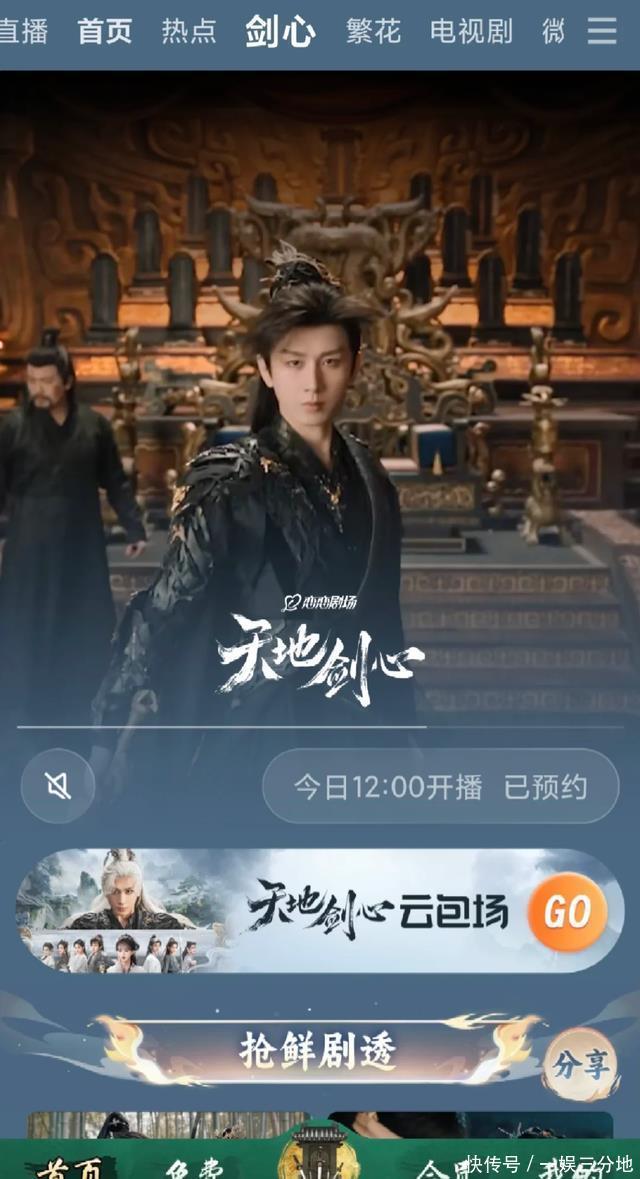Select the 剑心 tab
This screenshot has height=1179, width=640.
(281, 32)
